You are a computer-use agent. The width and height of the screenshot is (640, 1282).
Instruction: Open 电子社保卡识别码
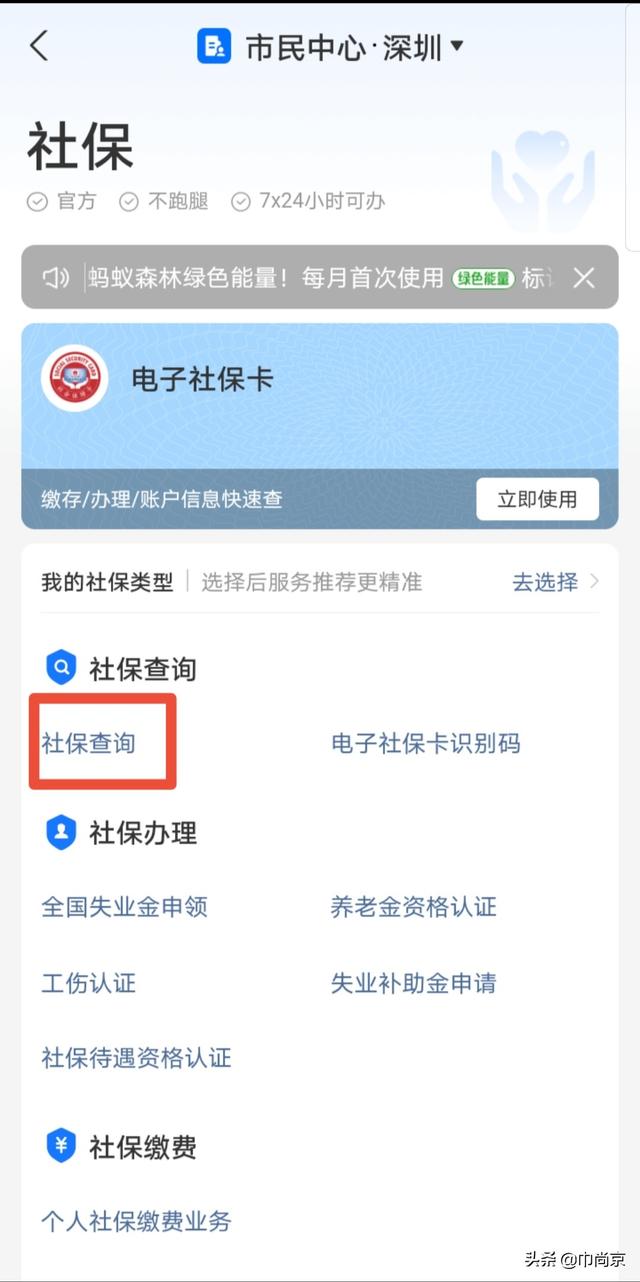426,743
